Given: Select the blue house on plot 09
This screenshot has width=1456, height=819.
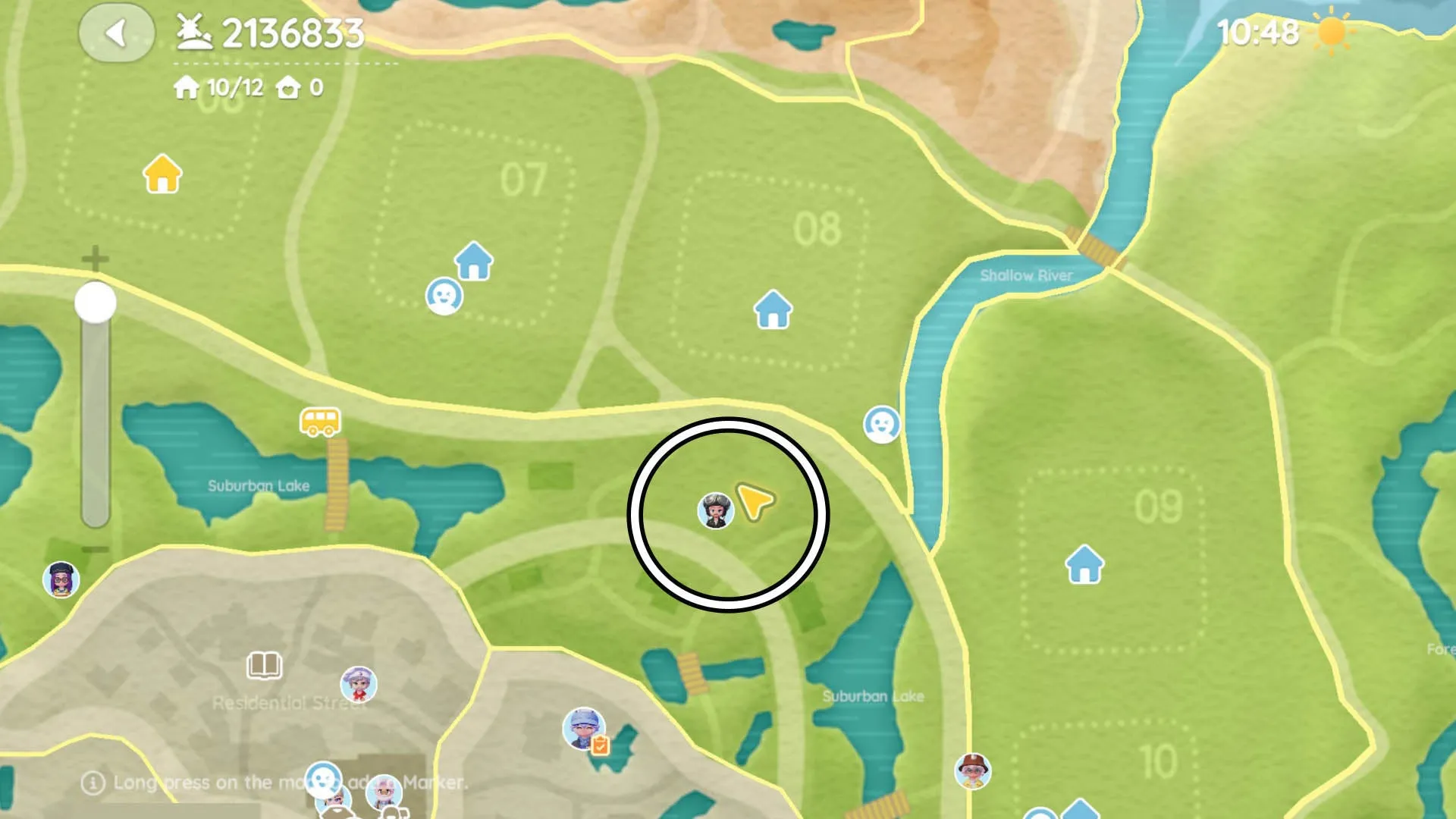Looking at the screenshot, I should tap(1084, 564).
